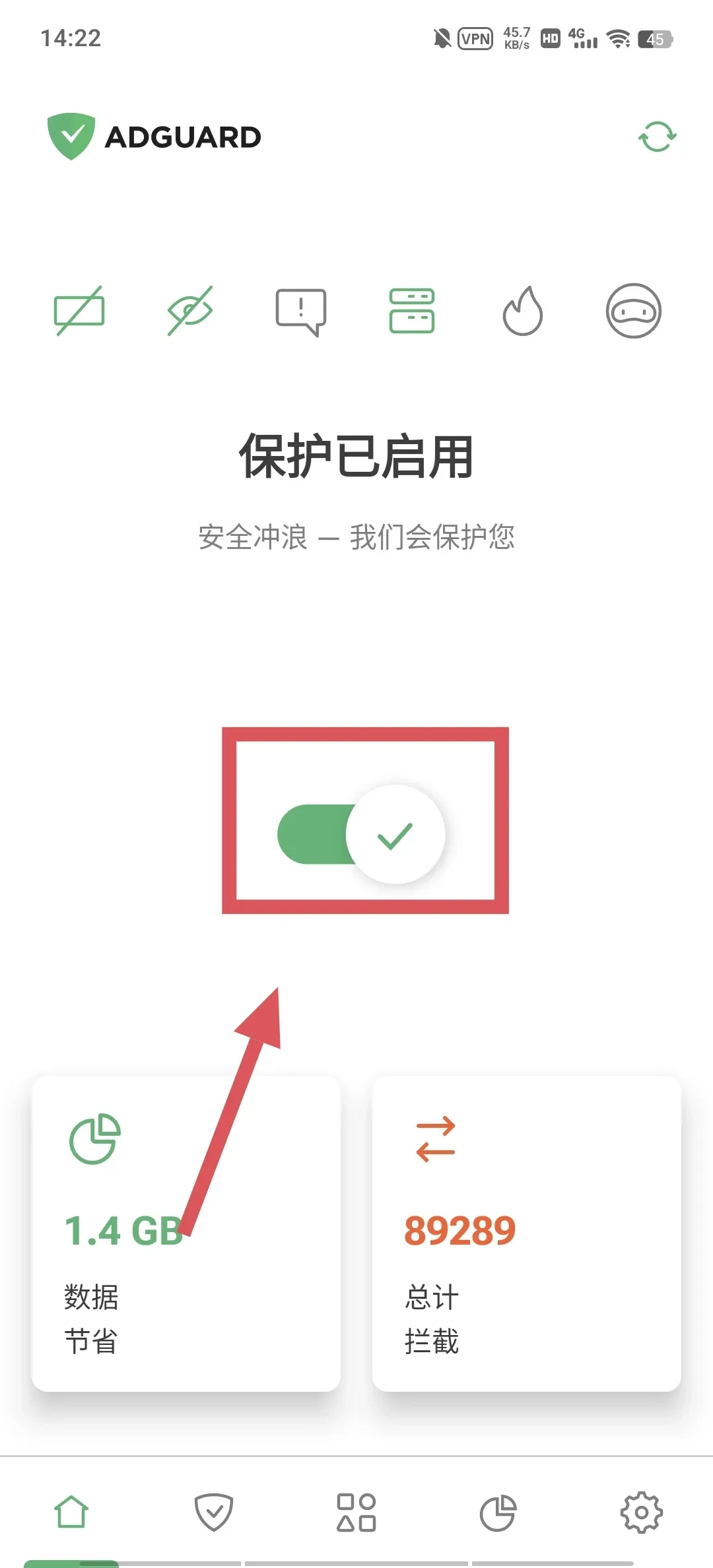Switch to the Protection shield tab
Screen dimensions: 713x1568
[x=213, y=1513]
